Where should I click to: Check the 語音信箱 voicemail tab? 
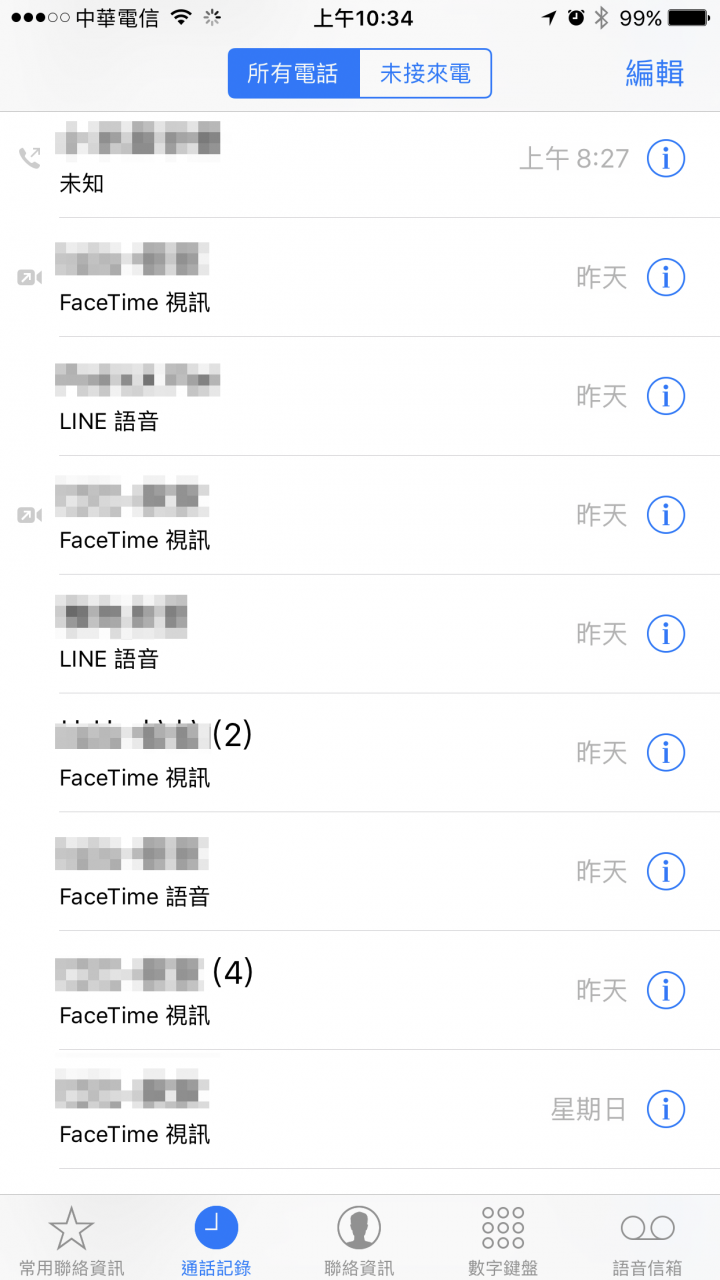(x=647, y=1240)
